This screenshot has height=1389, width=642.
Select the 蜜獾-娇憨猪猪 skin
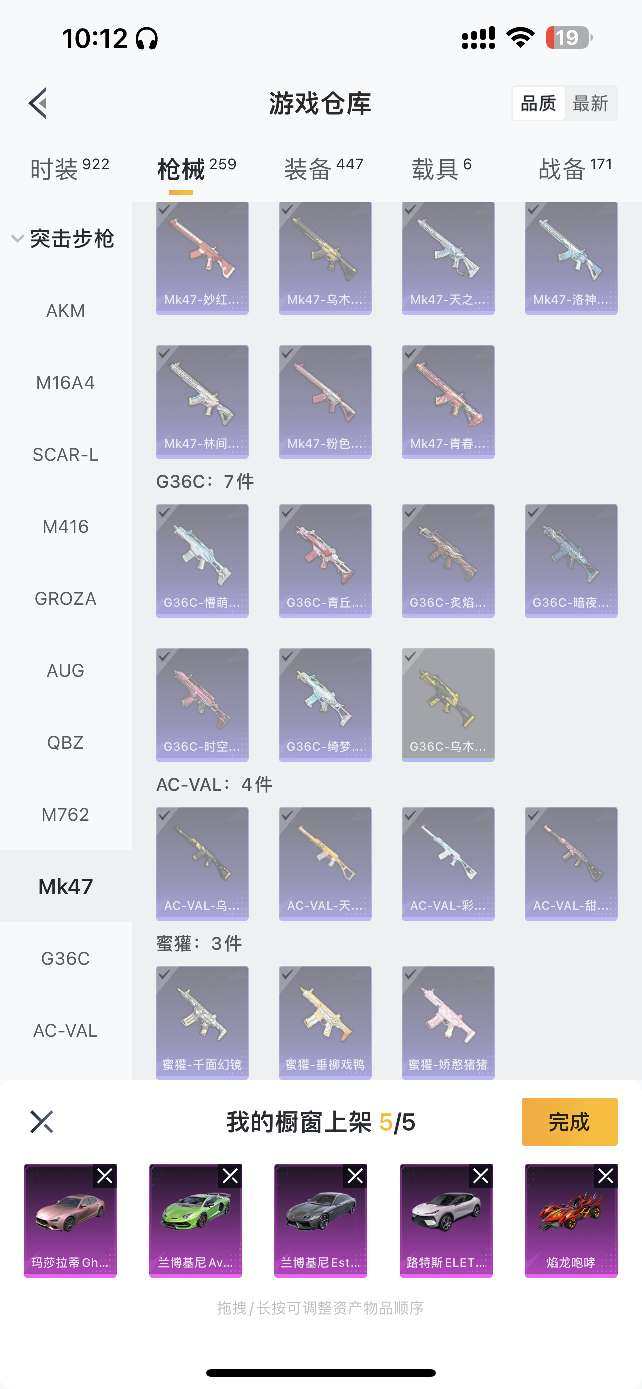click(x=448, y=1022)
